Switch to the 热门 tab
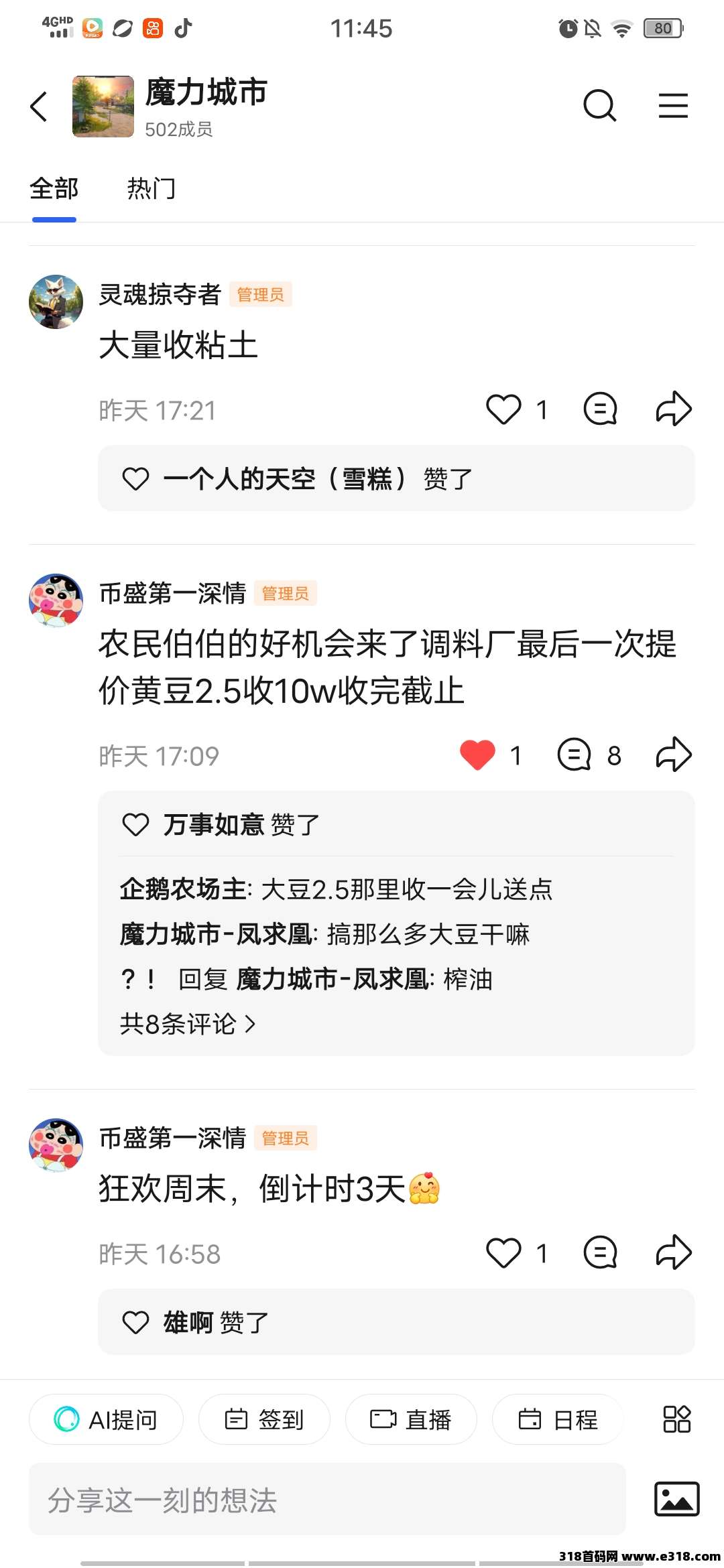 [152, 189]
